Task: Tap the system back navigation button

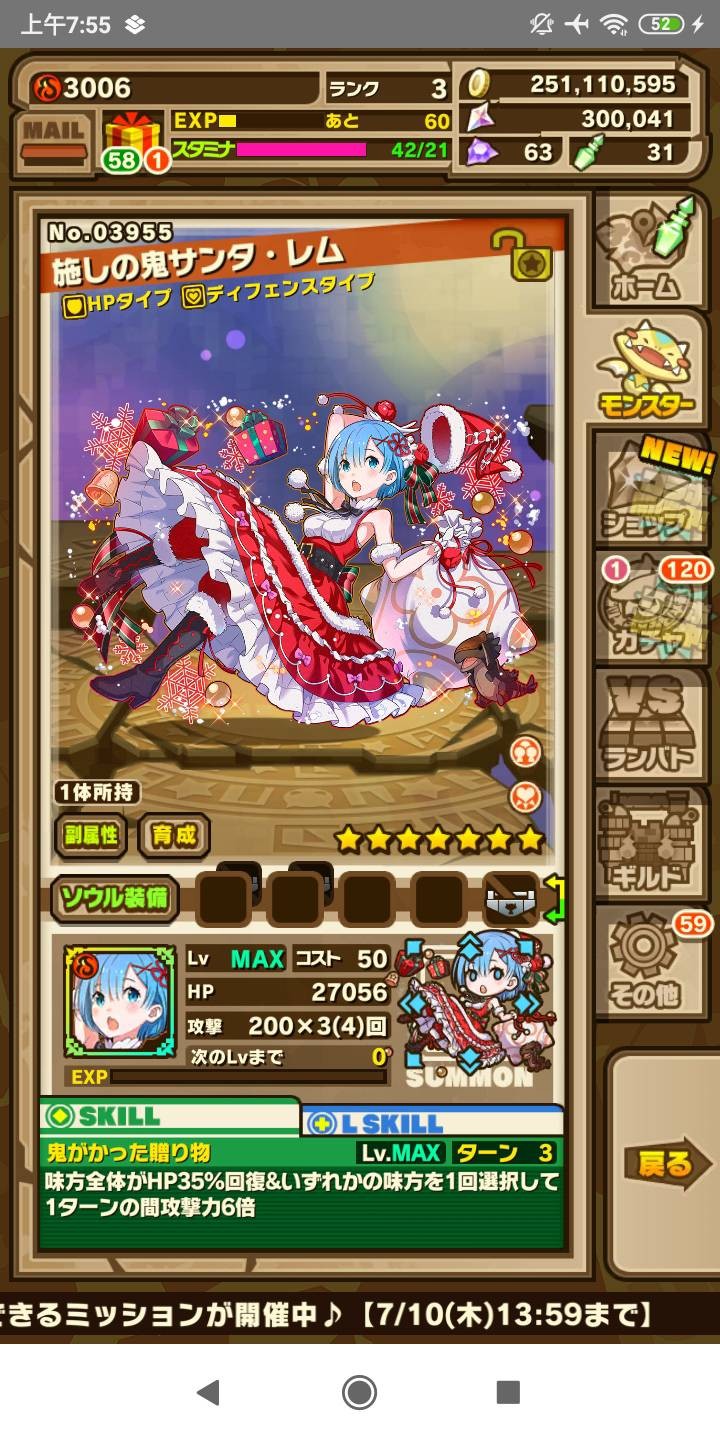Action: (208, 1392)
